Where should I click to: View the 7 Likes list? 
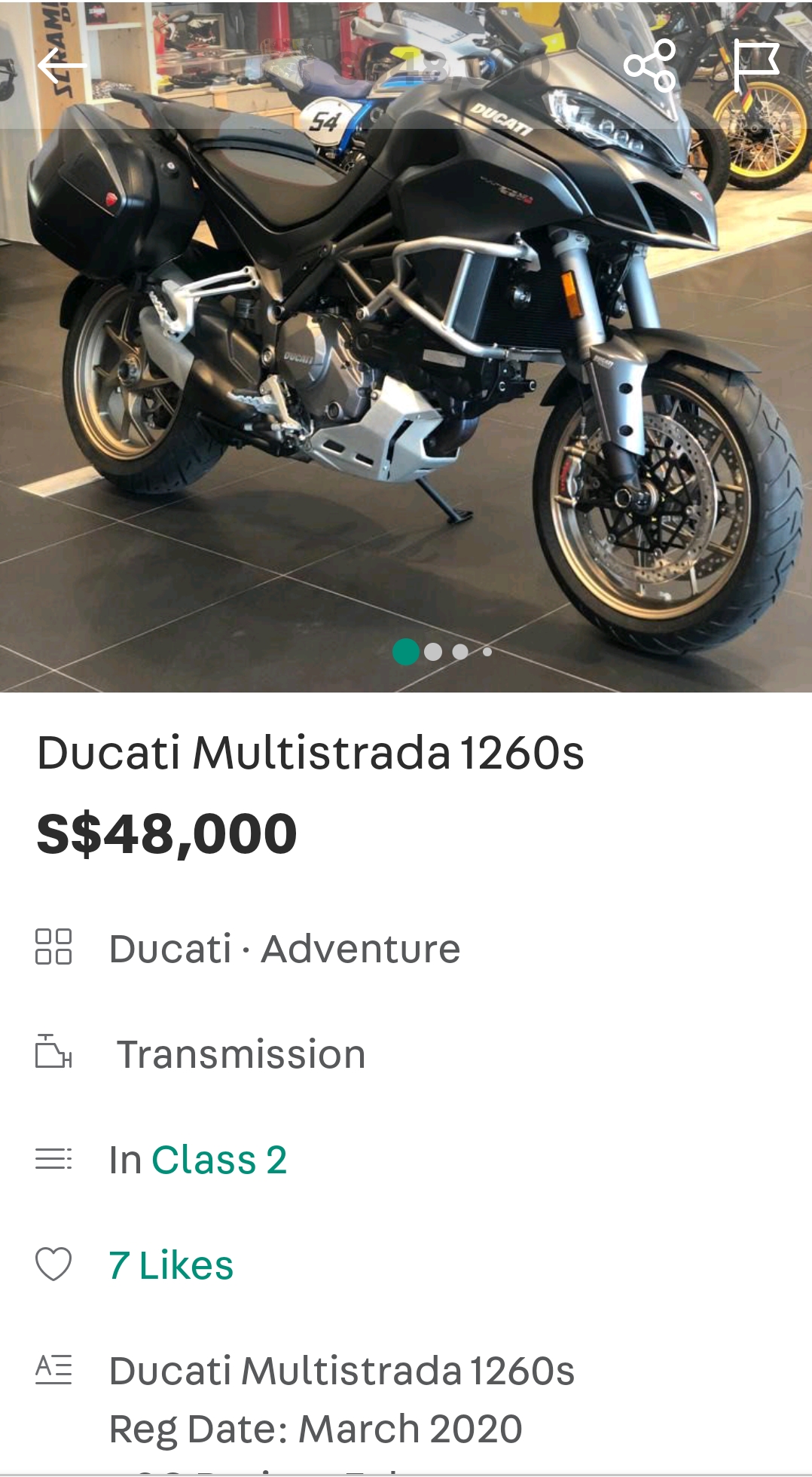pos(171,1265)
